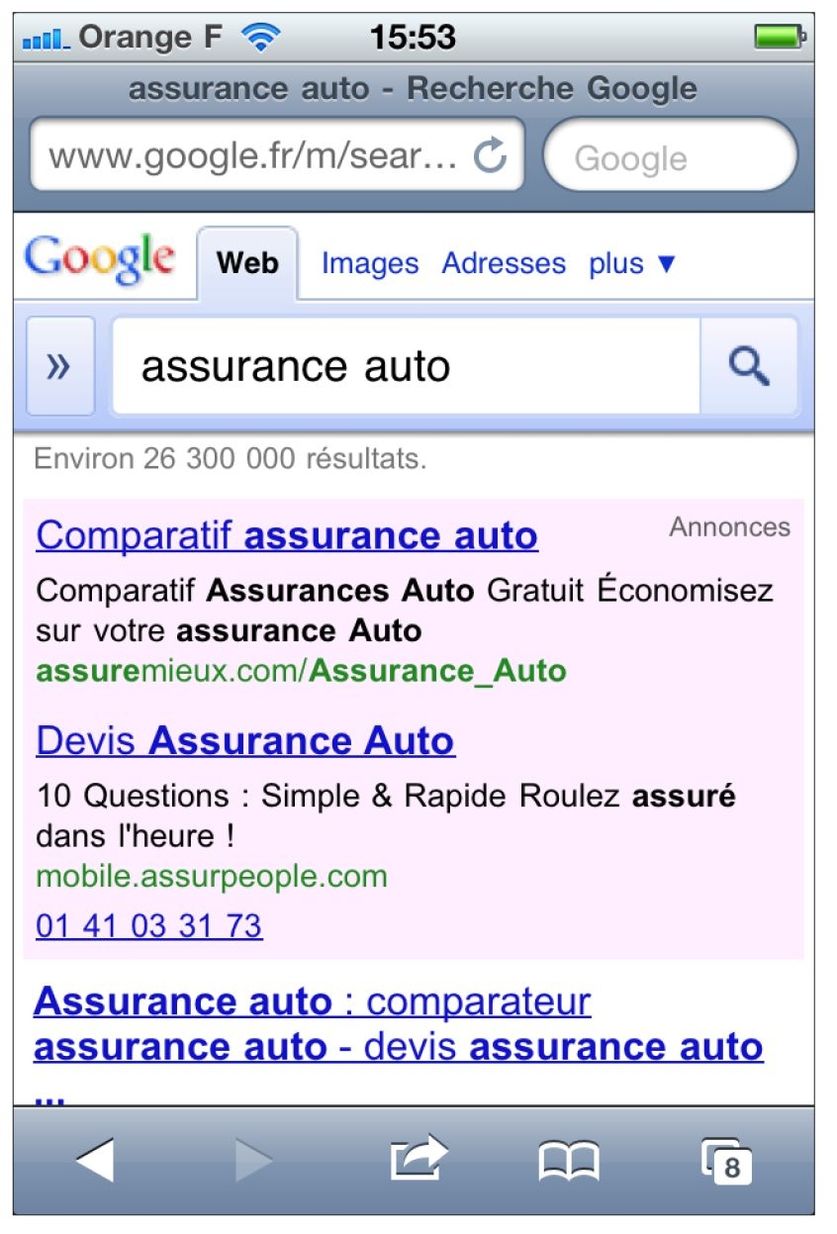Call the number 01 41 03 31 73
Image resolution: width=837 pixels, height=1234 pixels.
point(149,926)
